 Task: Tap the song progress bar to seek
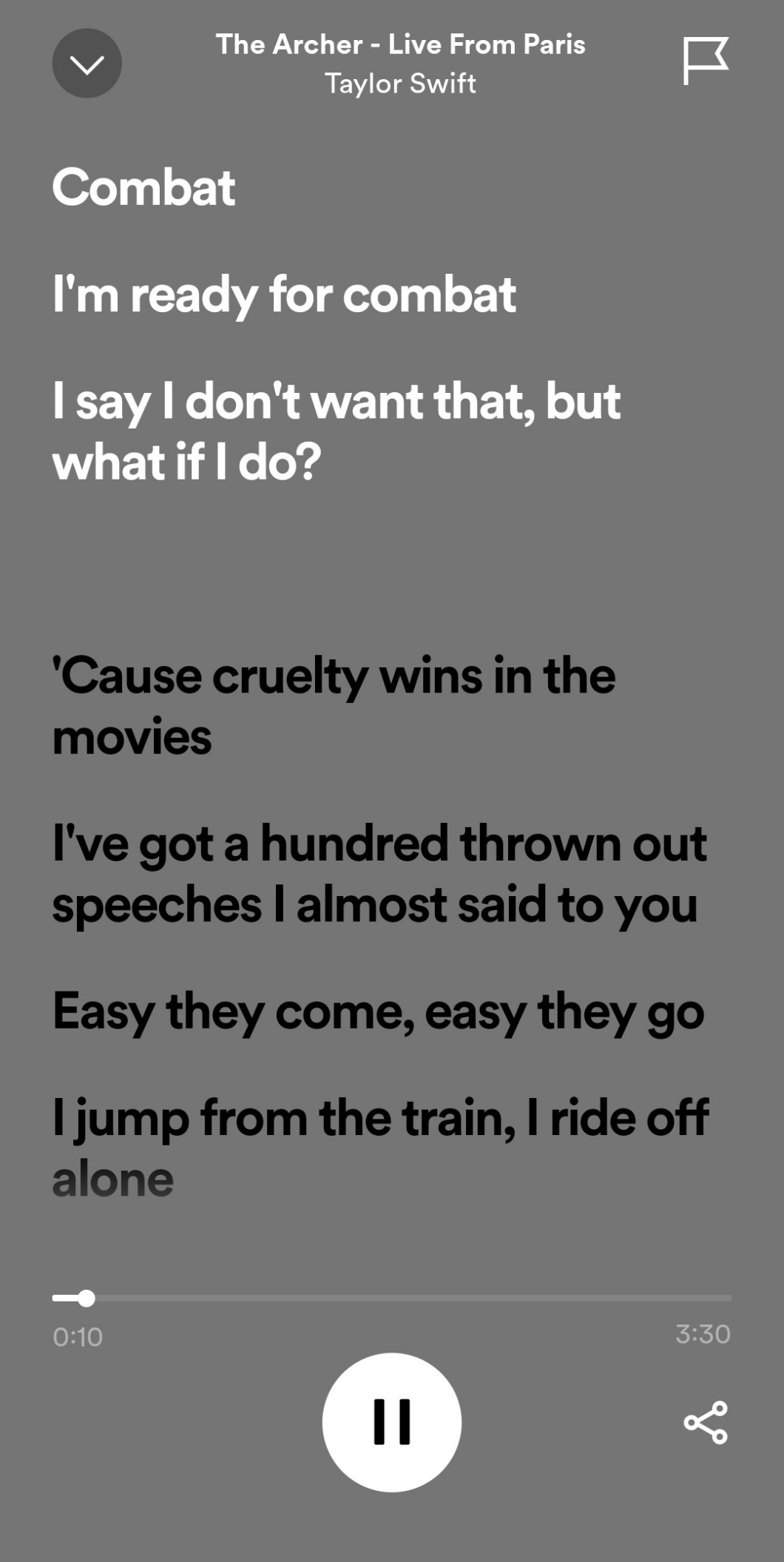point(392,1298)
